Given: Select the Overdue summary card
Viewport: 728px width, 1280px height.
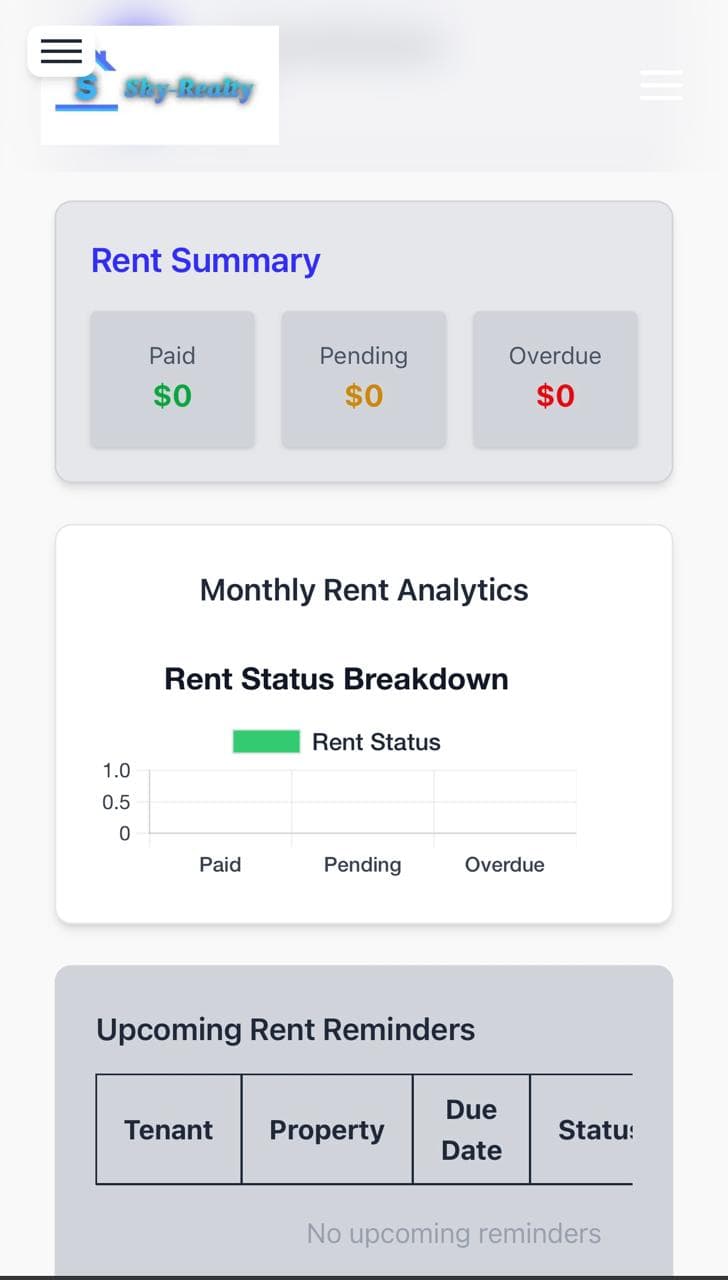Looking at the screenshot, I should pyautogui.click(x=555, y=378).
